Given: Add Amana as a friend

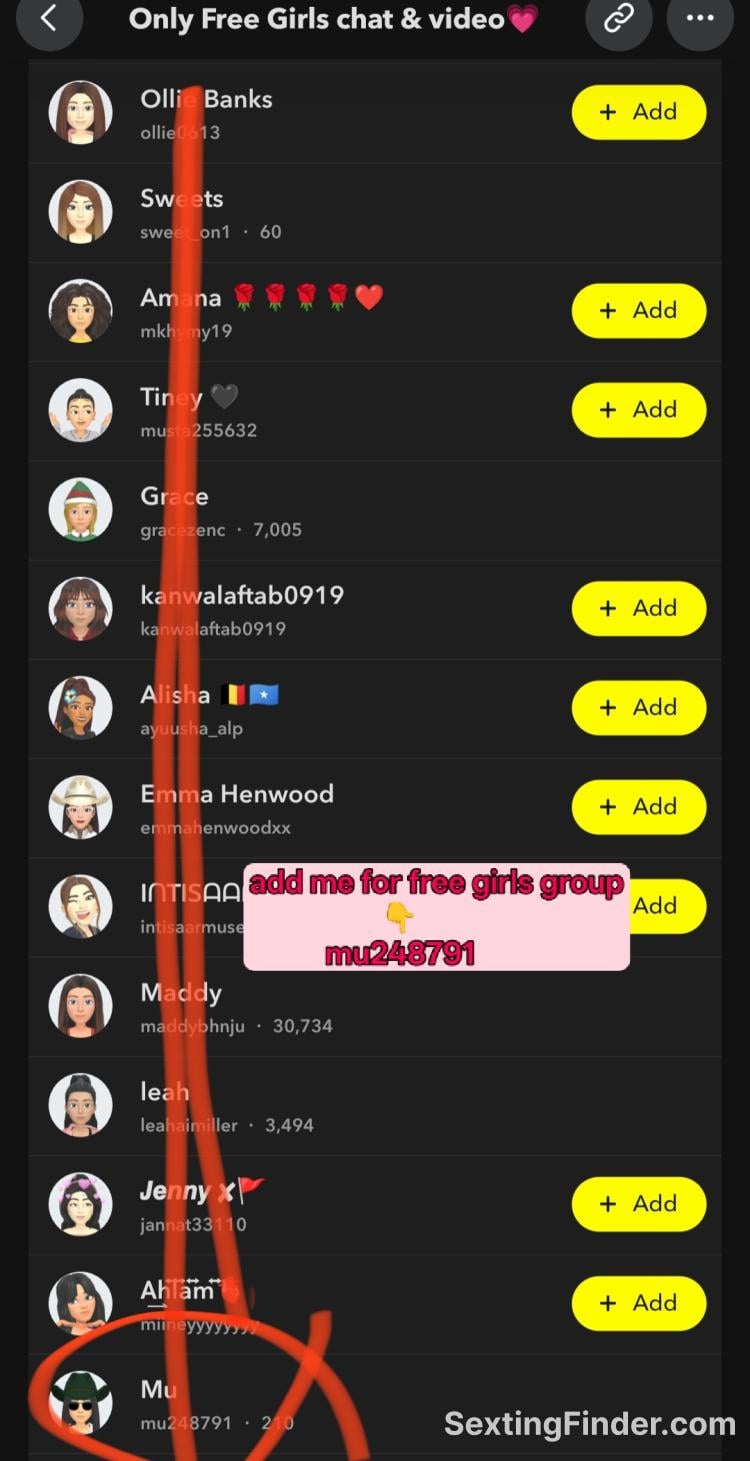Looking at the screenshot, I should [639, 311].
